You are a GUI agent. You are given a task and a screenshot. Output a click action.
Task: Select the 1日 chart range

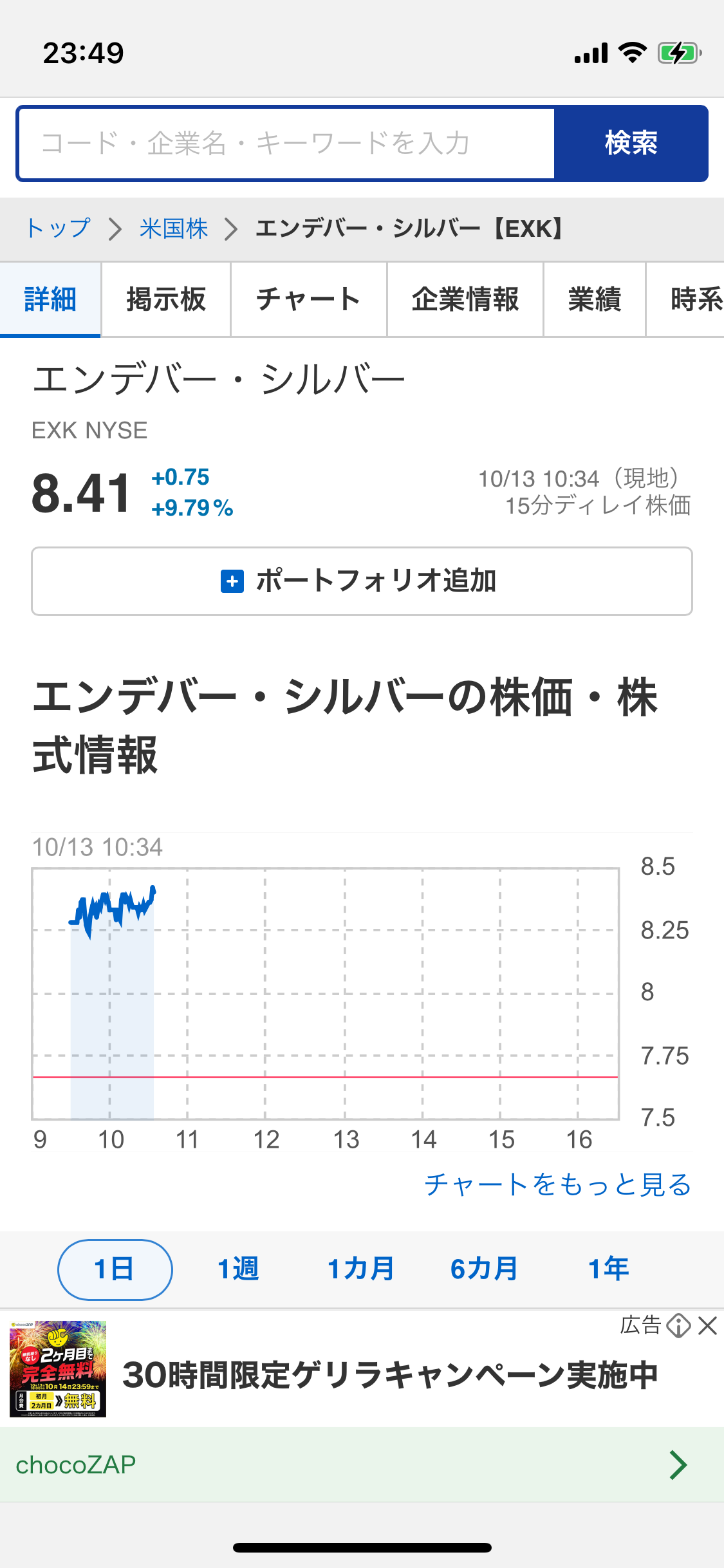tap(115, 1269)
